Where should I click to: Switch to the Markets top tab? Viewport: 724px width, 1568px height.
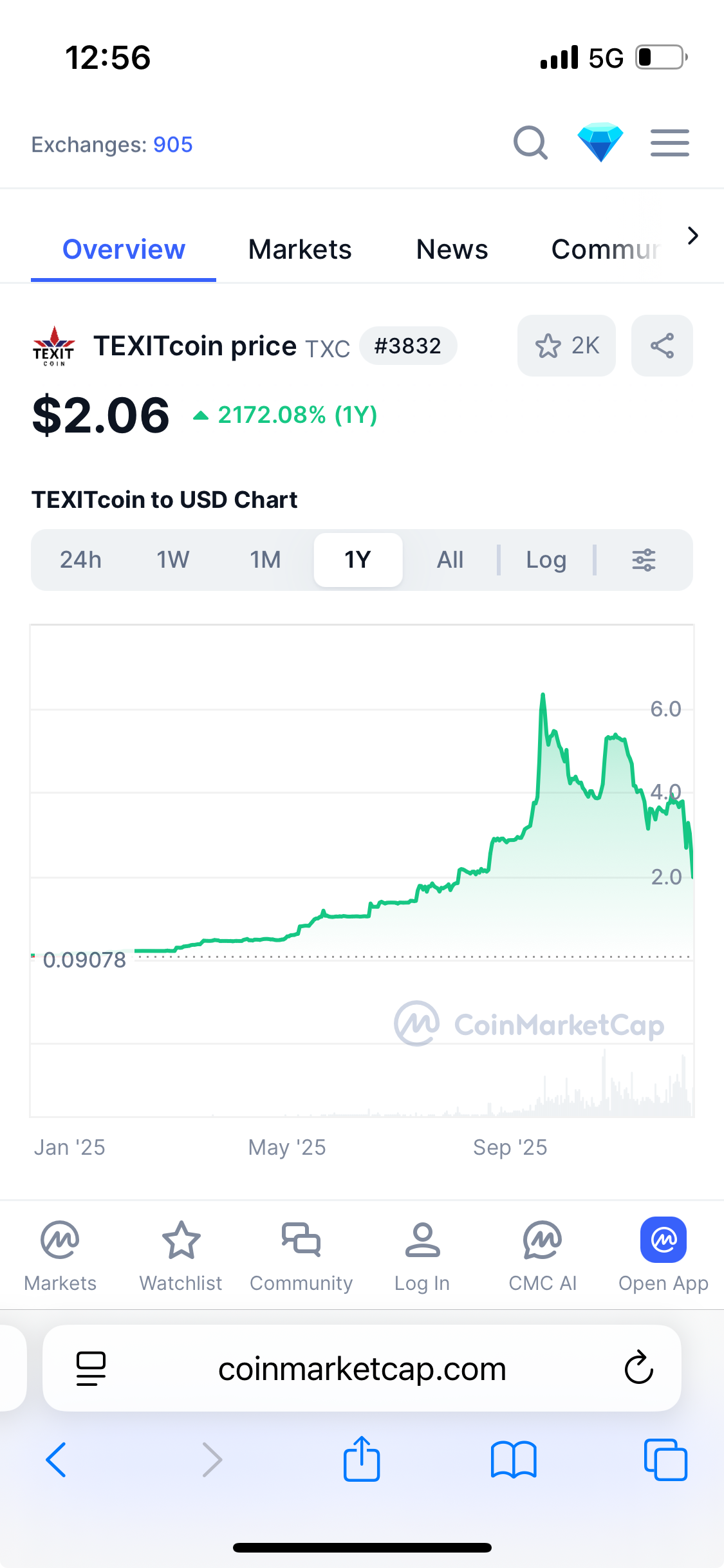300,250
